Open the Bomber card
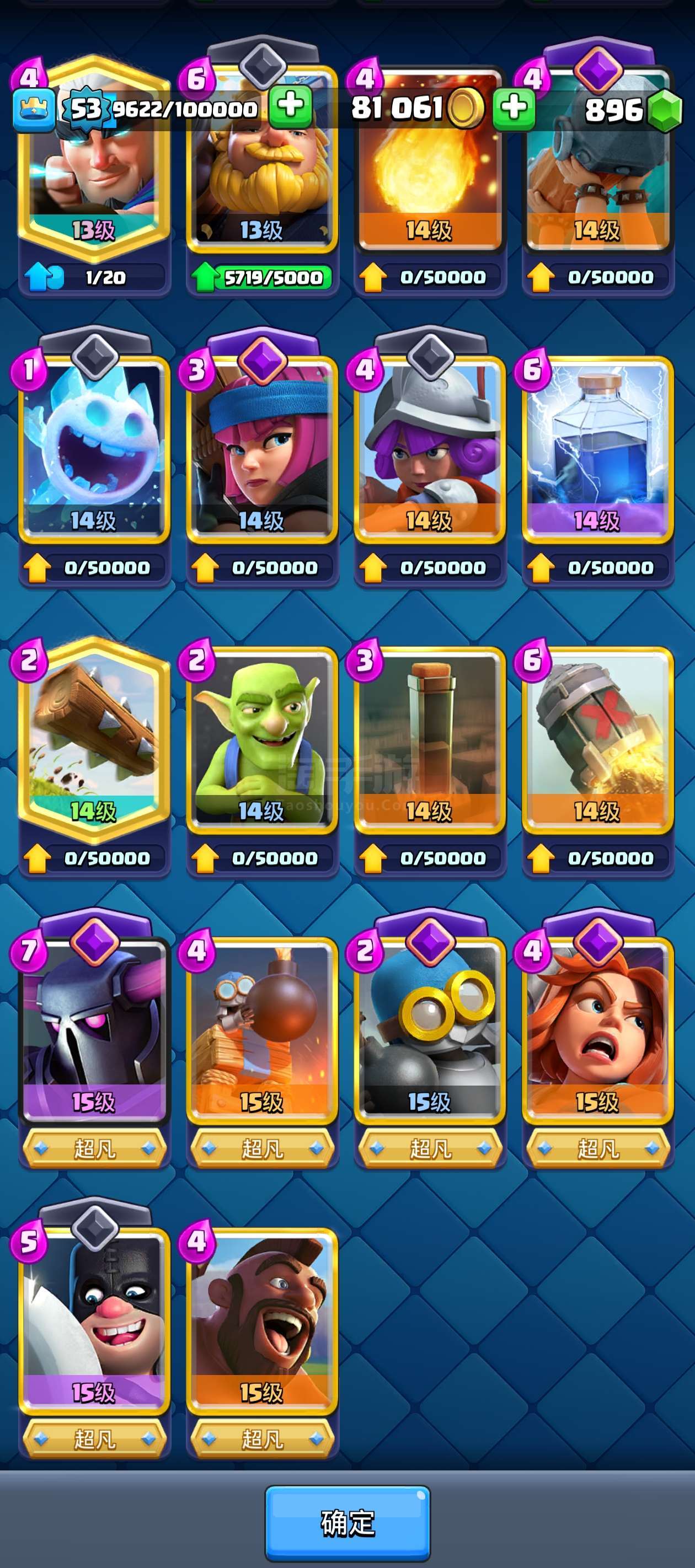 click(430, 1029)
